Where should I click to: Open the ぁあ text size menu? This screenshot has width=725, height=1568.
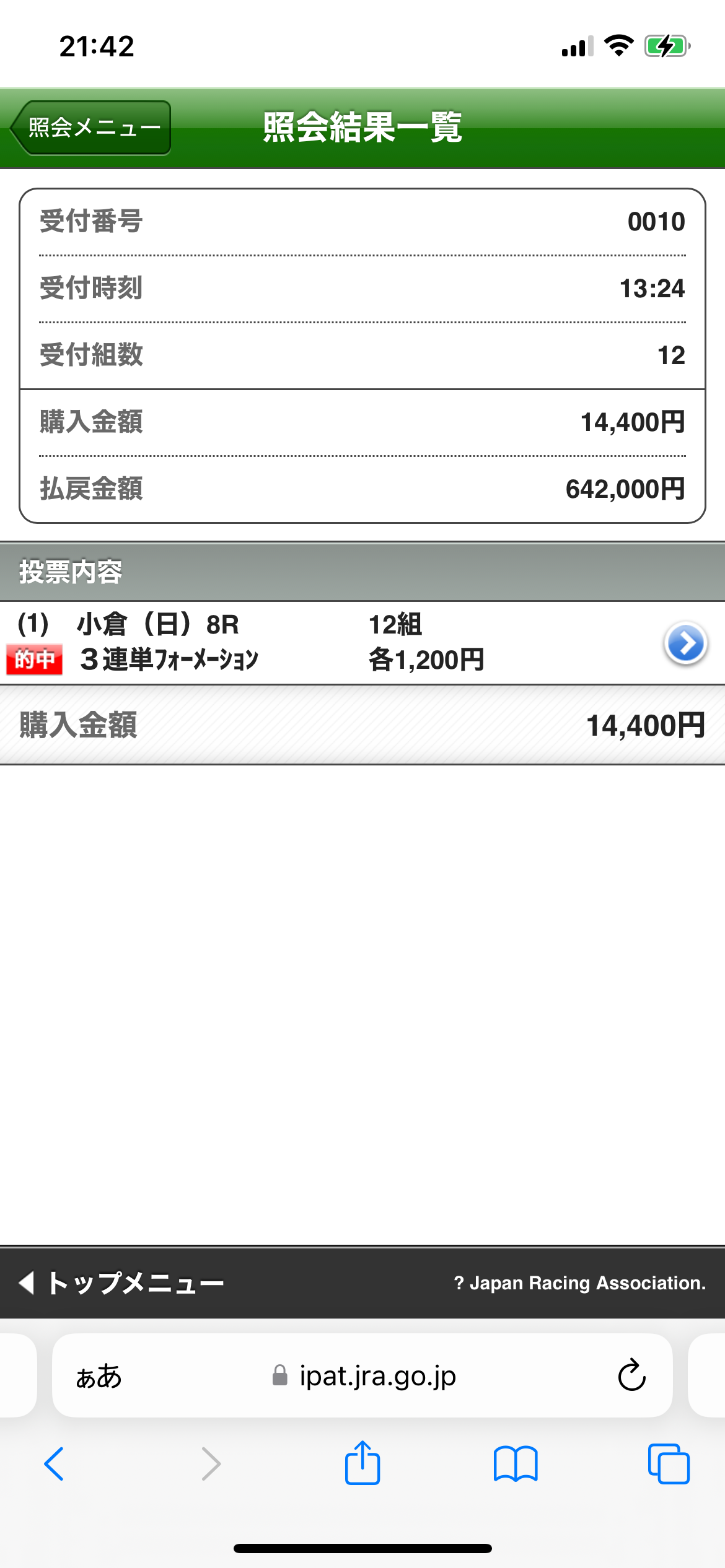(x=99, y=1377)
